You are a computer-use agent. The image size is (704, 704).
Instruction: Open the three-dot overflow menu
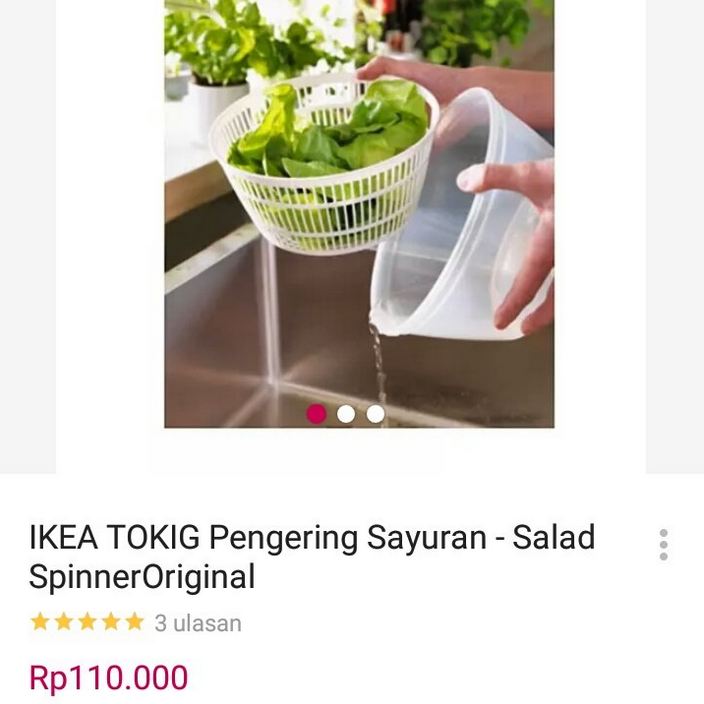pos(663,545)
